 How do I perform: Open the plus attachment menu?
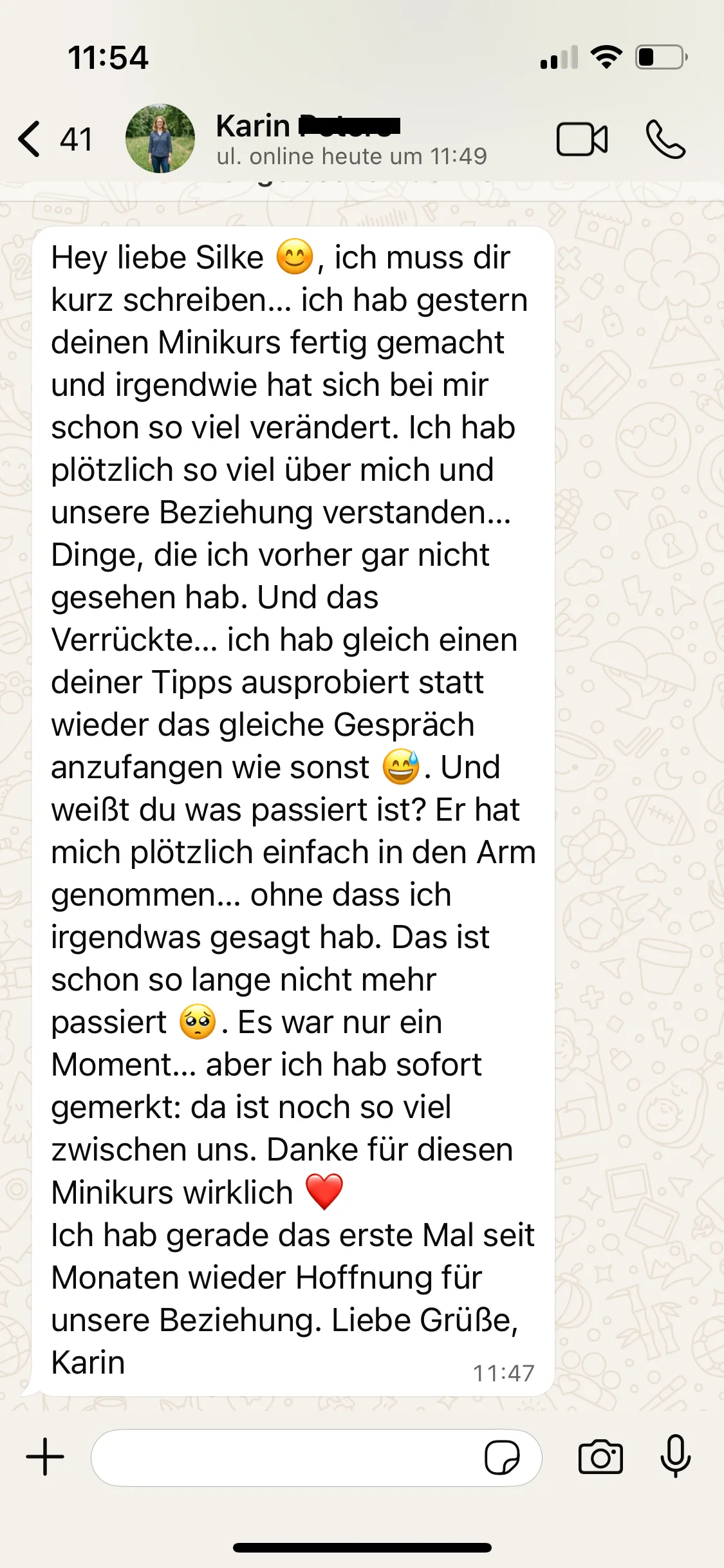coord(45,1457)
